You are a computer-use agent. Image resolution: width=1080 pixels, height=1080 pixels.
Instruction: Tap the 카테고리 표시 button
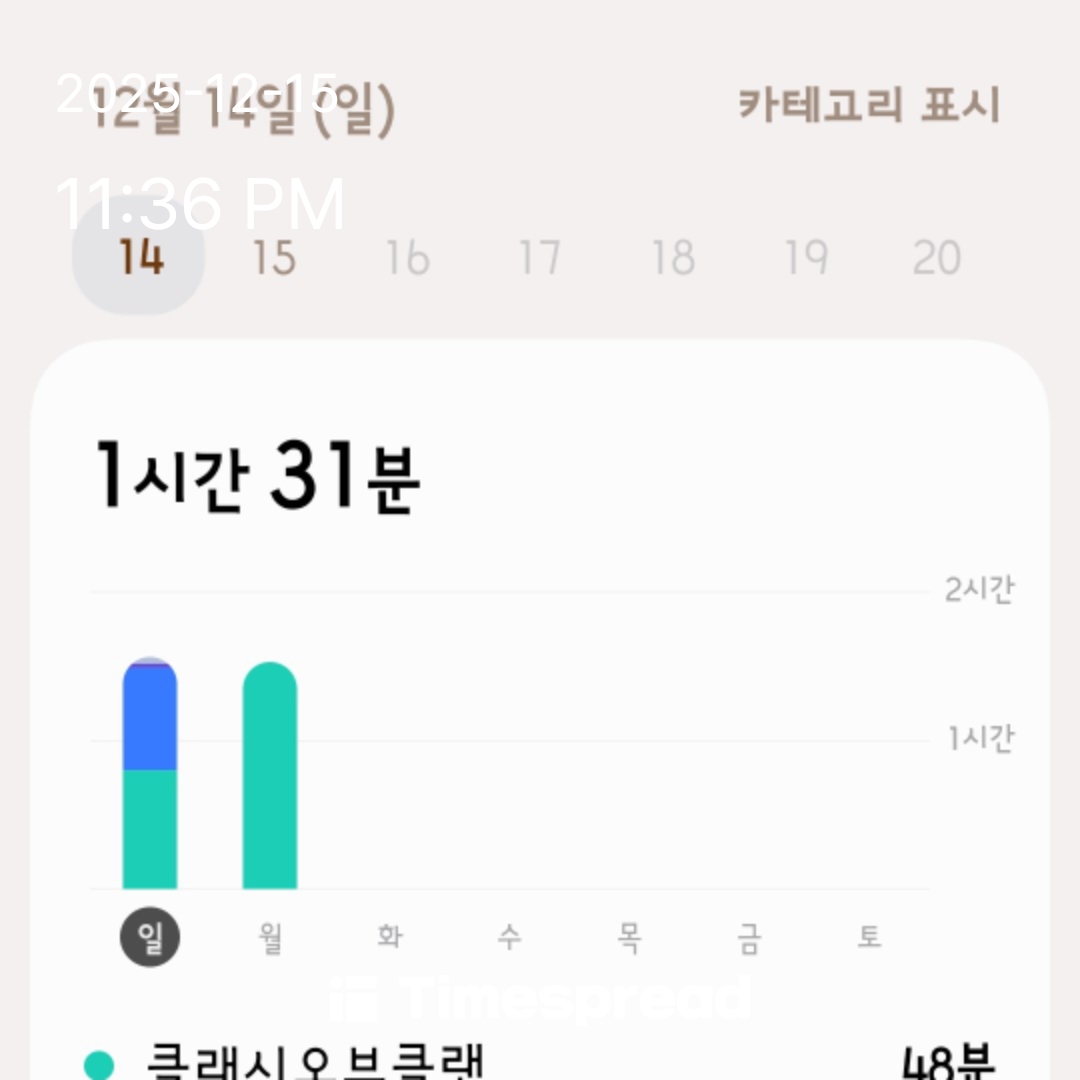868,105
